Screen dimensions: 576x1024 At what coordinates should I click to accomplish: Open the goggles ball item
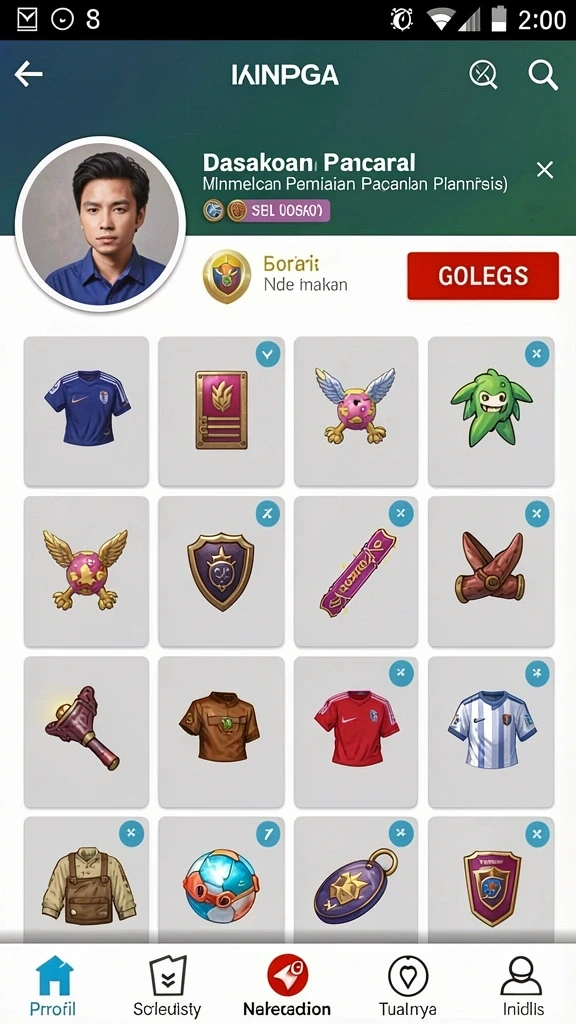point(221,880)
